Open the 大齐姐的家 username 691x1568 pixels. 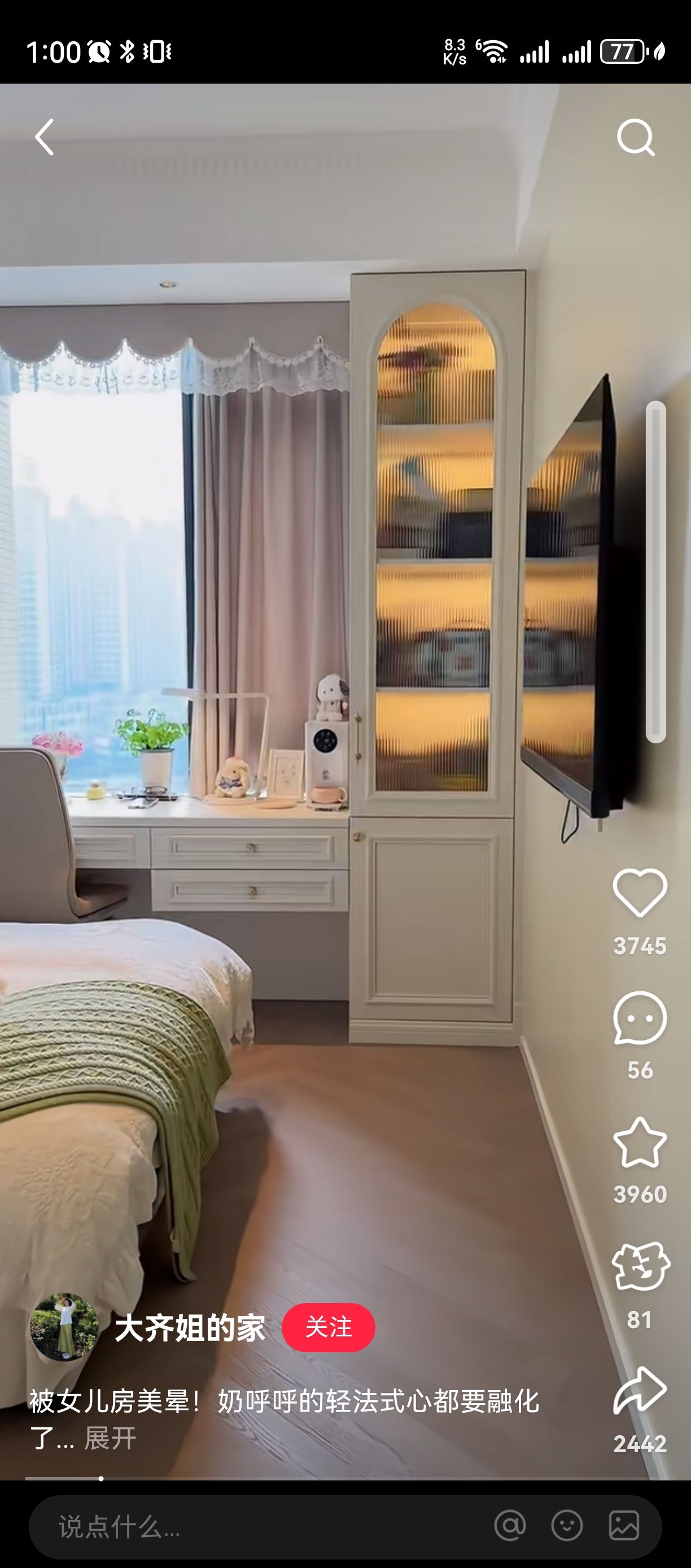(x=190, y=1327)
